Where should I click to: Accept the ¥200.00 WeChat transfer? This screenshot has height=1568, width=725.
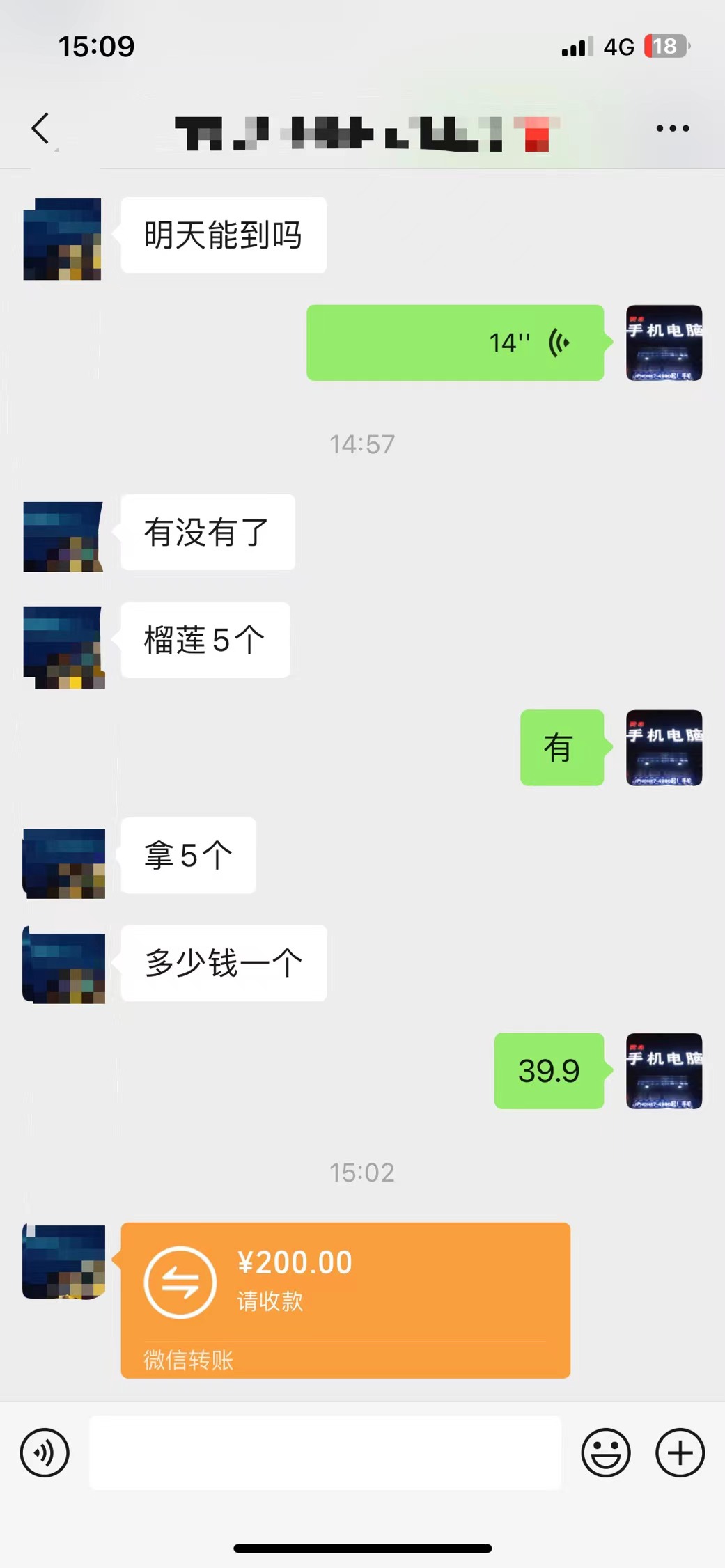[345, 1299]
